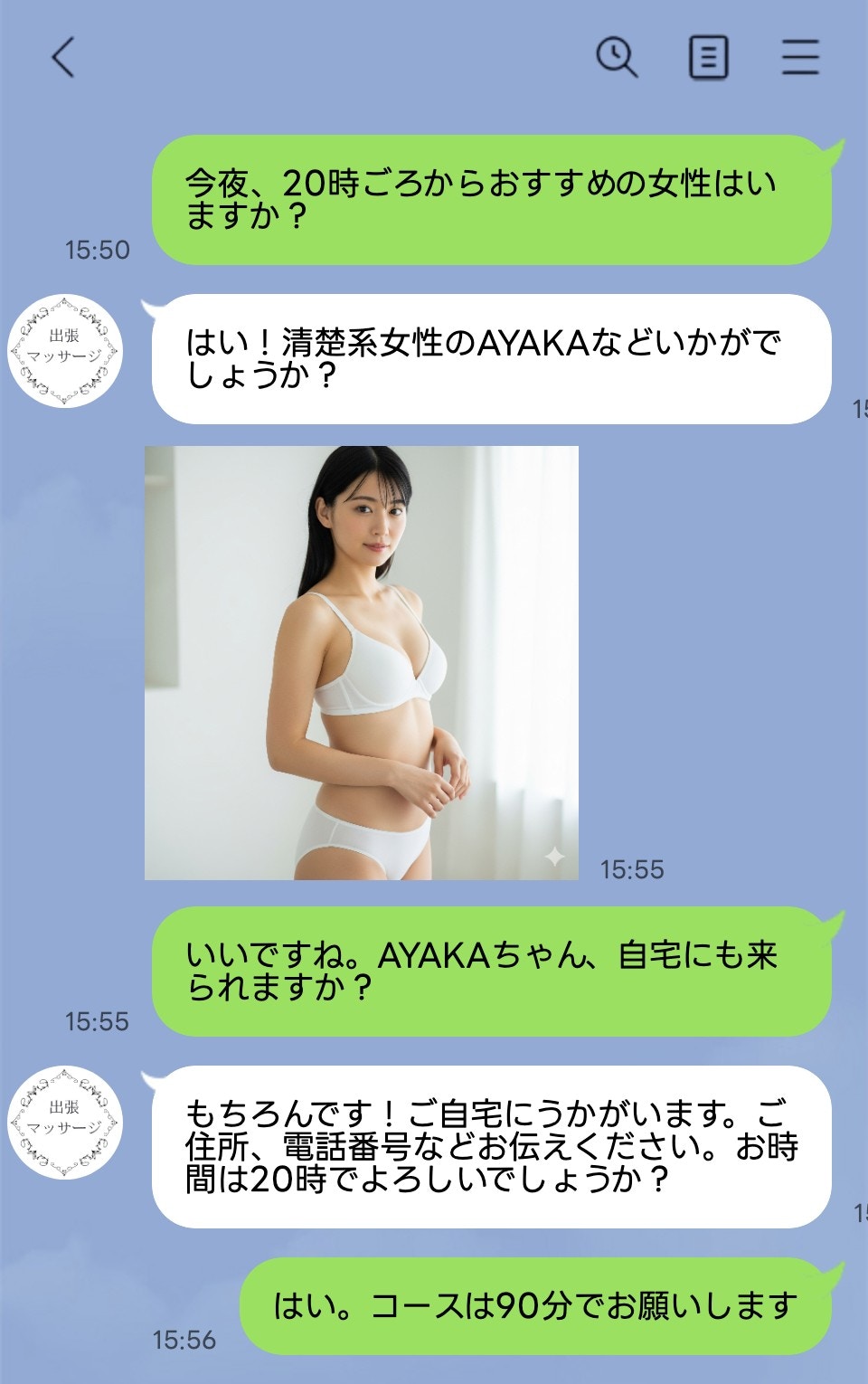Go back to the chat list
Screen dimensions: 868x1384
[x=62, y=58]
